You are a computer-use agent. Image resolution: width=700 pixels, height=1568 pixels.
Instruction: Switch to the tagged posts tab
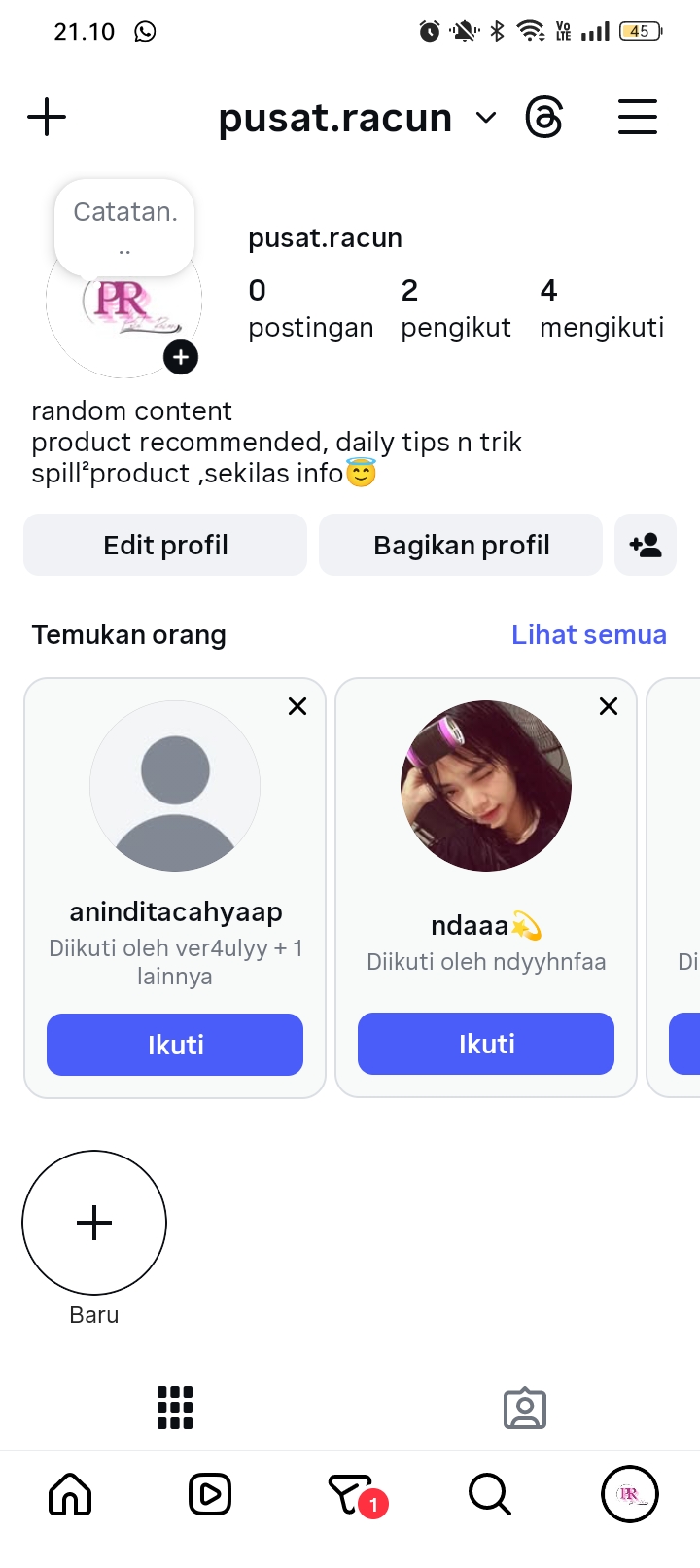tap(525, 1408)
